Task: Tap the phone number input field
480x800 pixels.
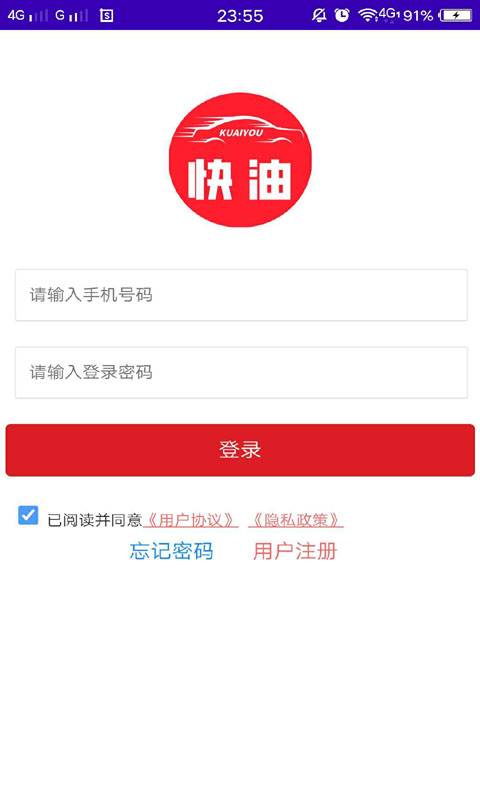Action: tap(241, 295)
